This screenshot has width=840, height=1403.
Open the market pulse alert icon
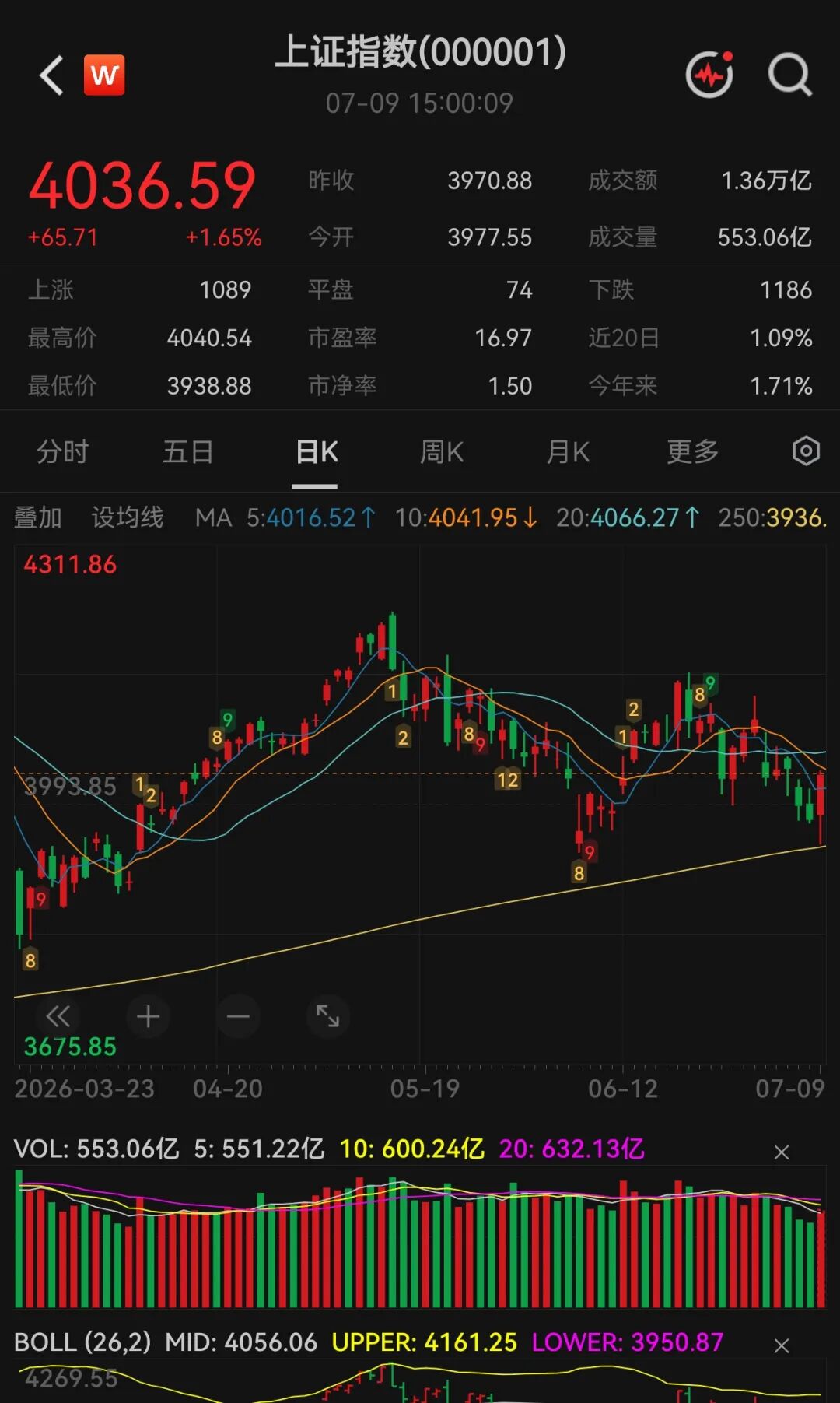point(710,75)
